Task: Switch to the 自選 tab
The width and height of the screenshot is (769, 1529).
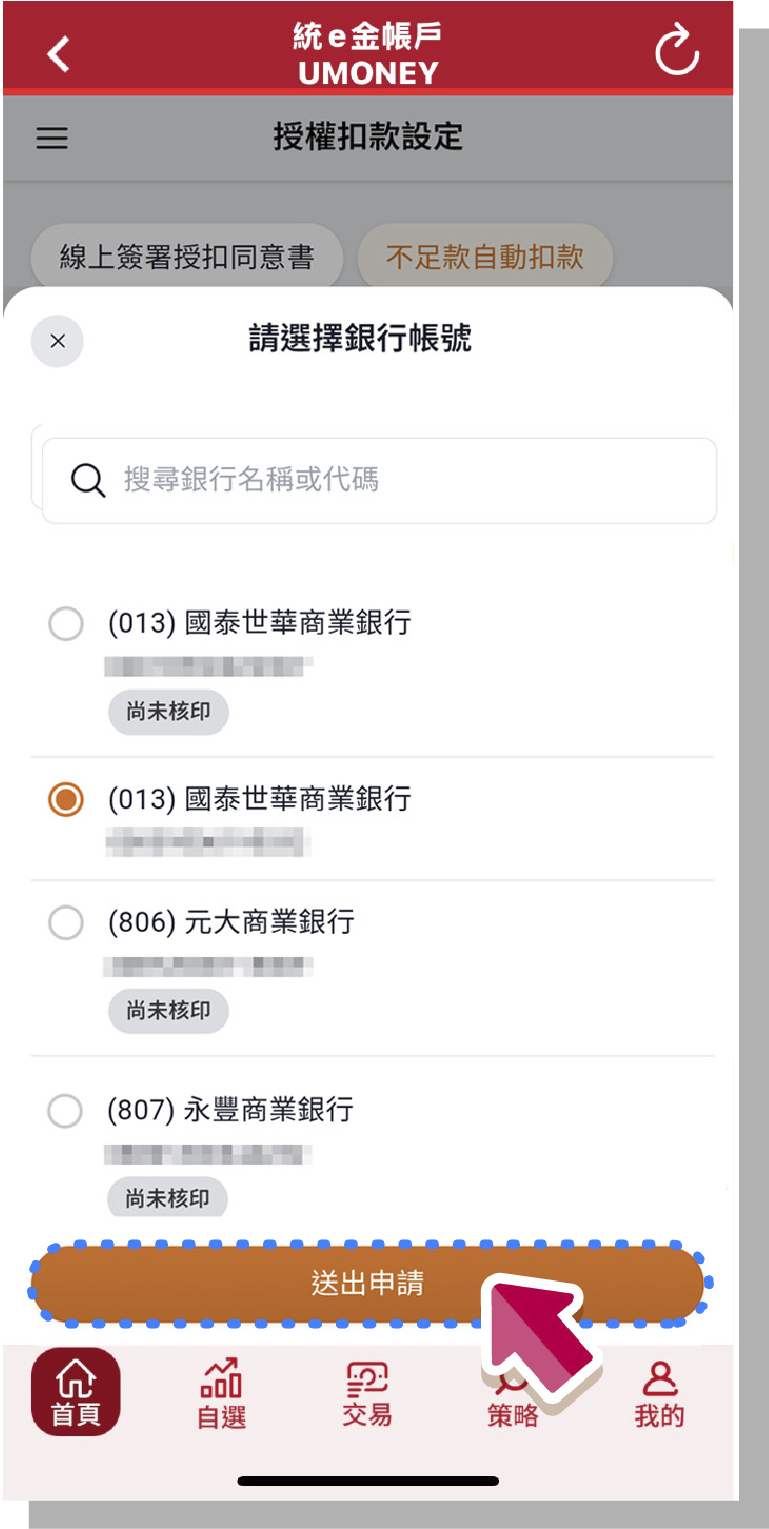Action: click(x=221, y=1393)
